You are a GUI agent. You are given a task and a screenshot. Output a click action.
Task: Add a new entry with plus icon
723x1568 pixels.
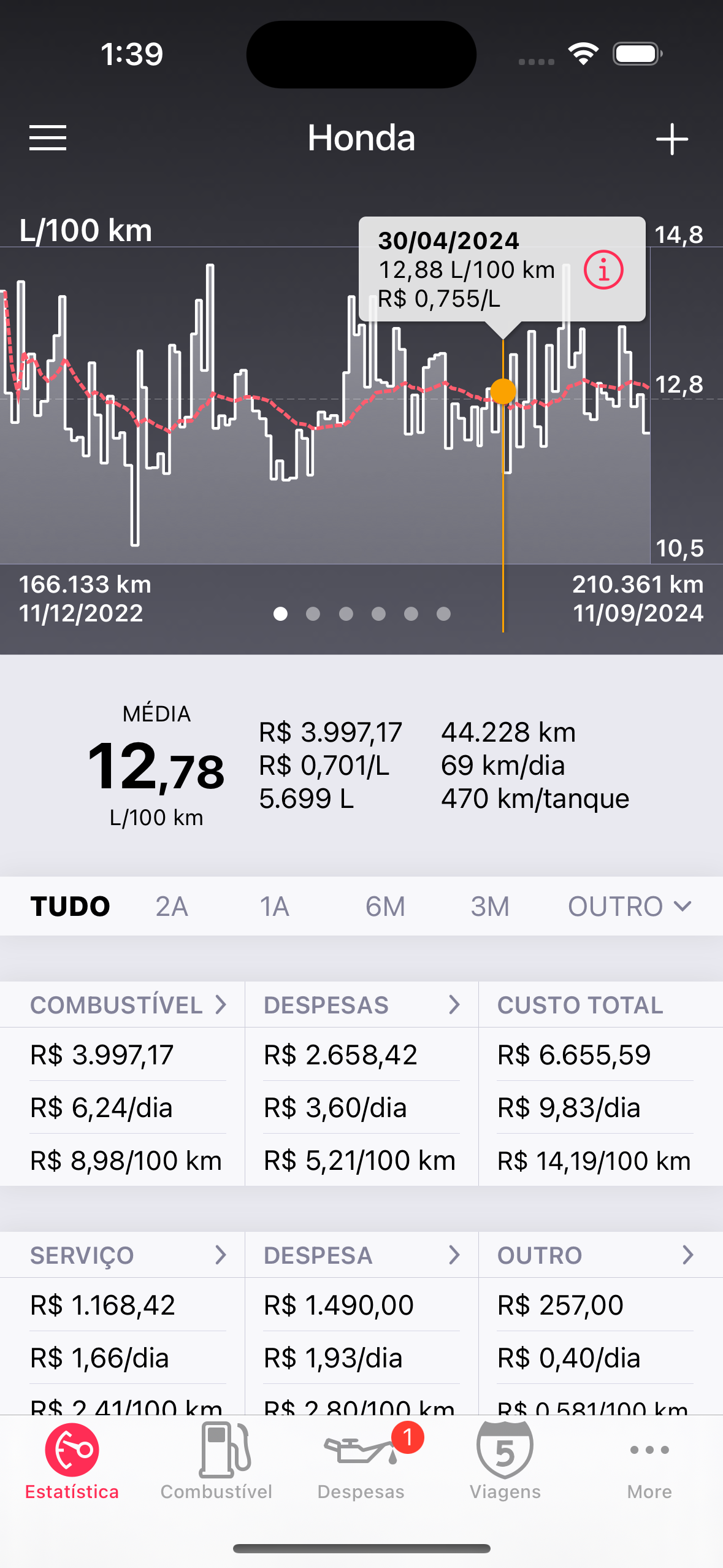pyautogui.click(x=671, y=139)
